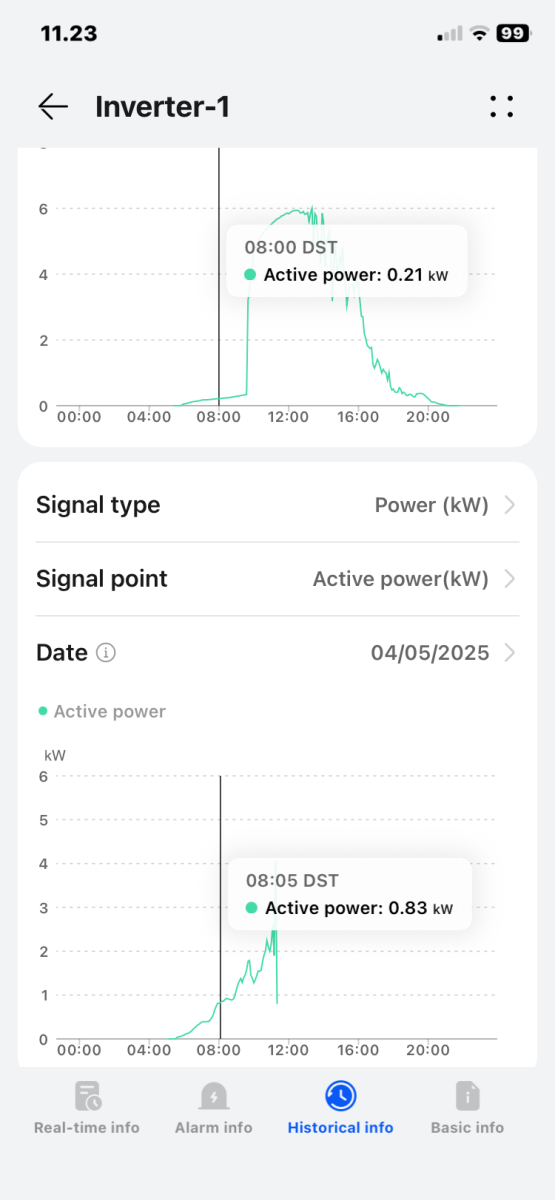The height and width of the screenshot is (1200, 555).
Task: Select the Historical info tab
Action: [341, 1108]
